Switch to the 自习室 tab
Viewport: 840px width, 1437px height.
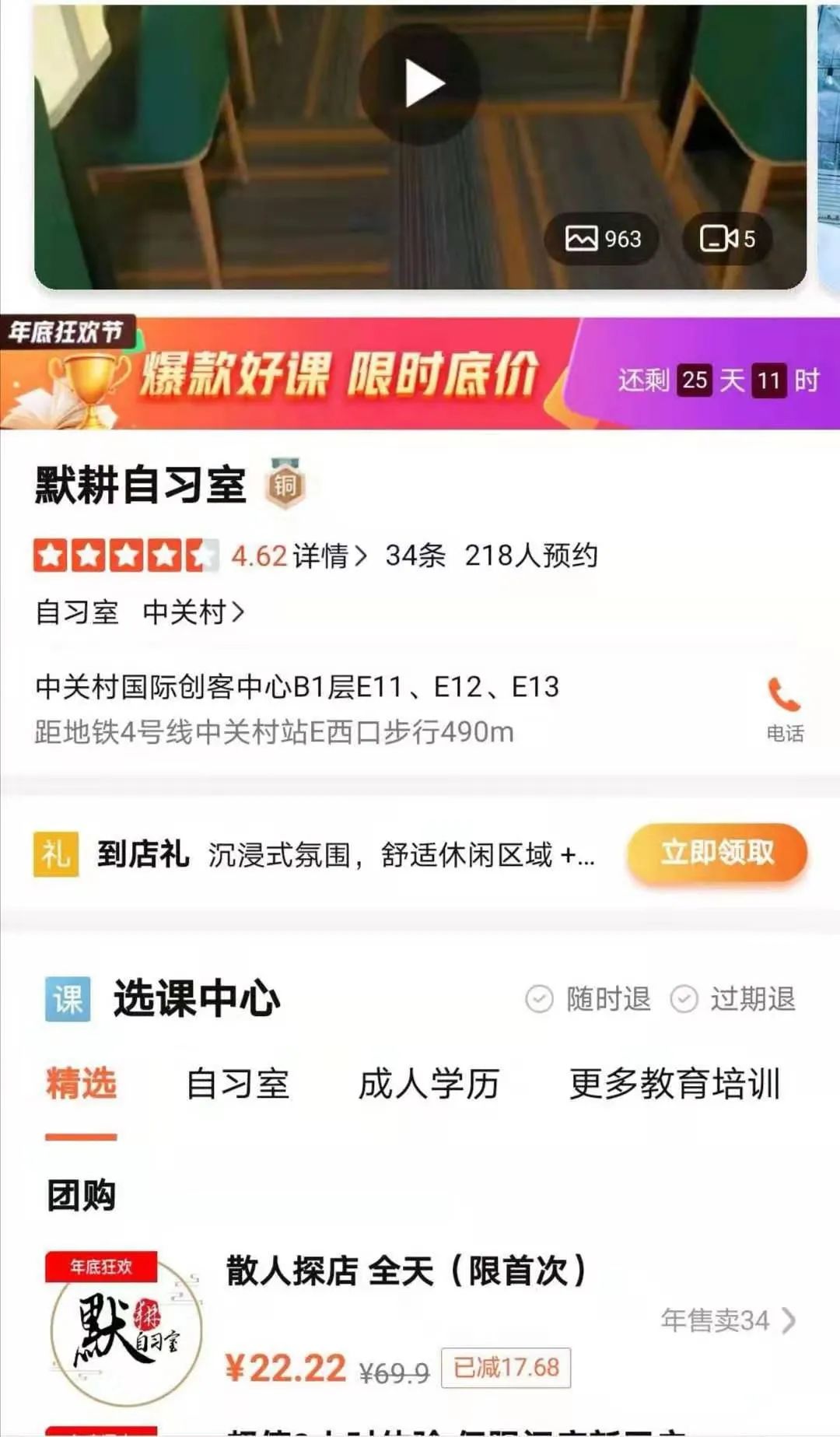click(238, 1084)
